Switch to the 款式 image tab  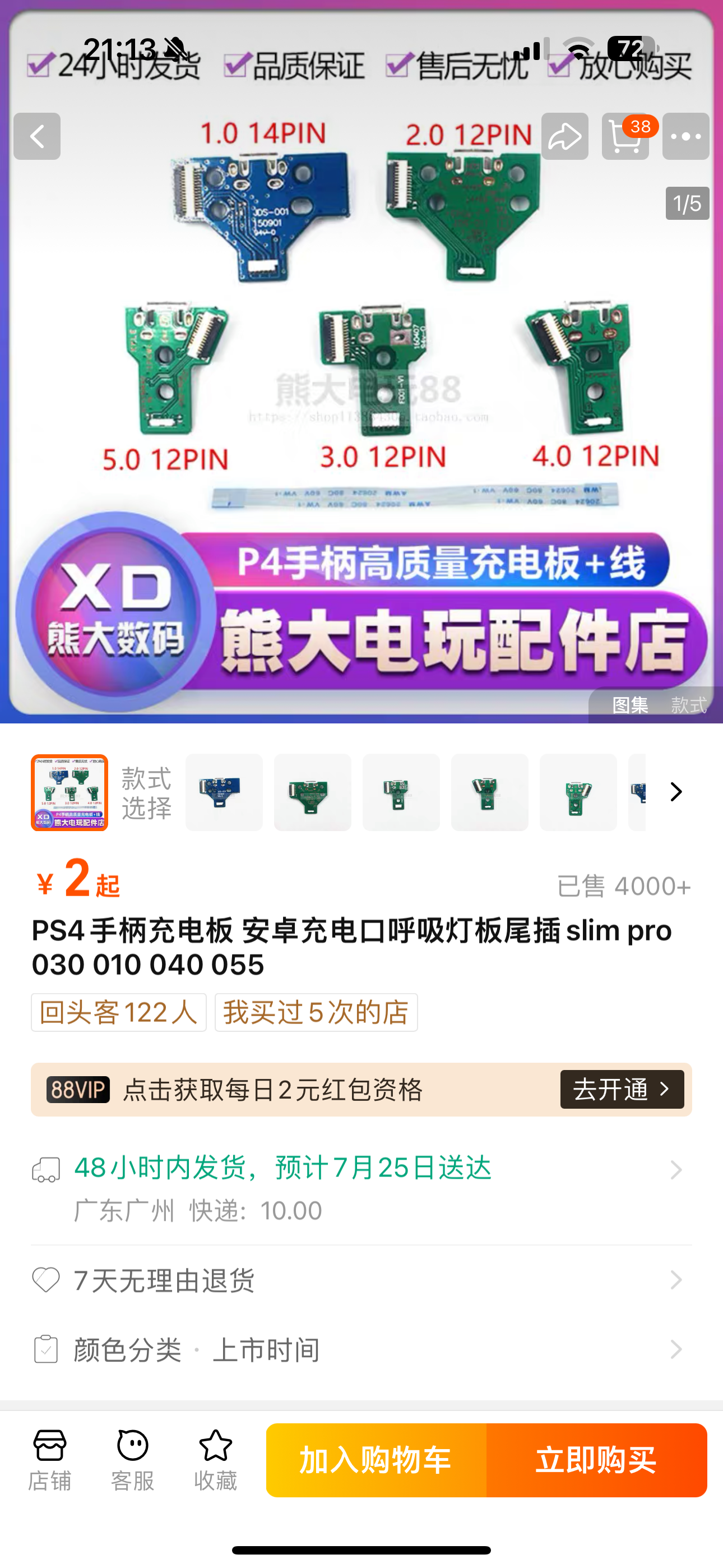[688, 705]
